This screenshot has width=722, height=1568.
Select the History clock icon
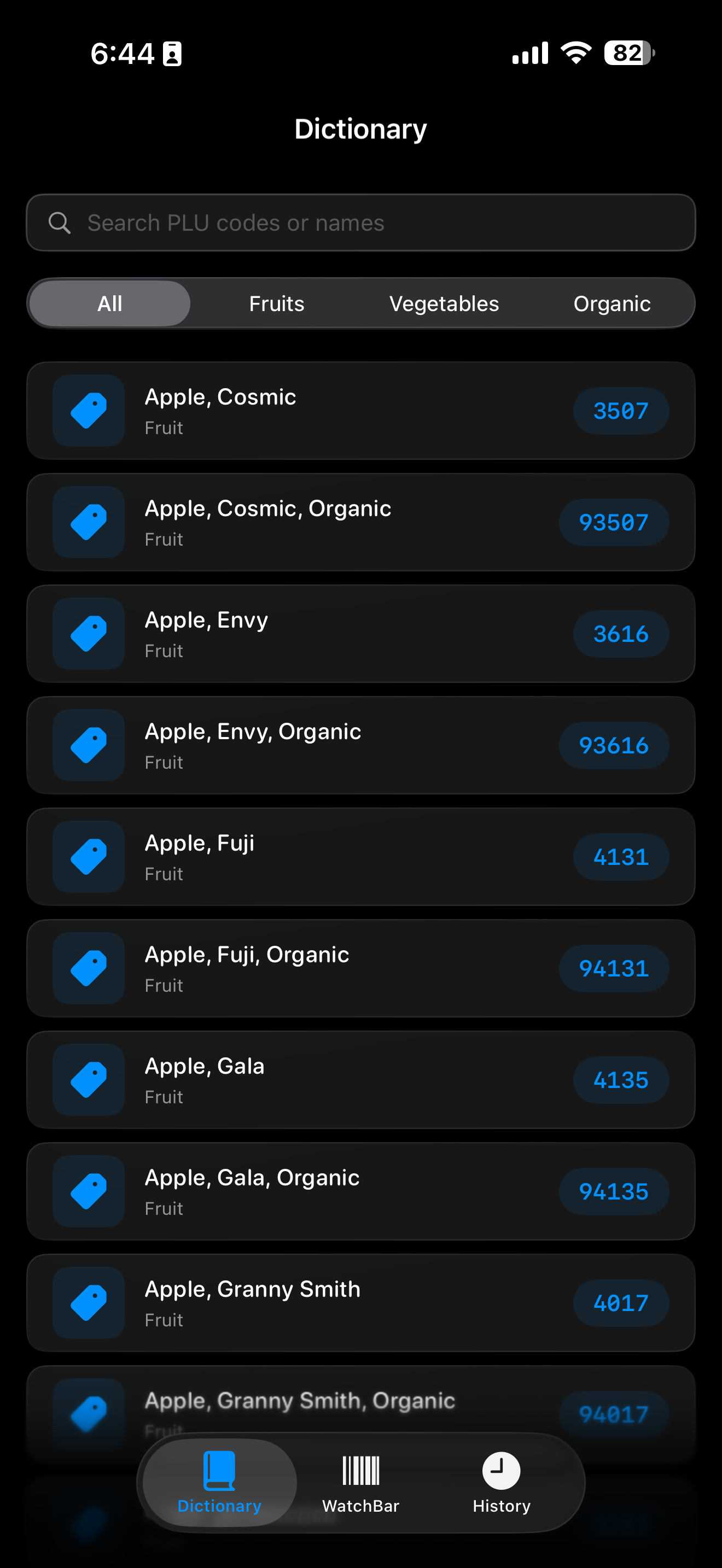click(500, 1473)
